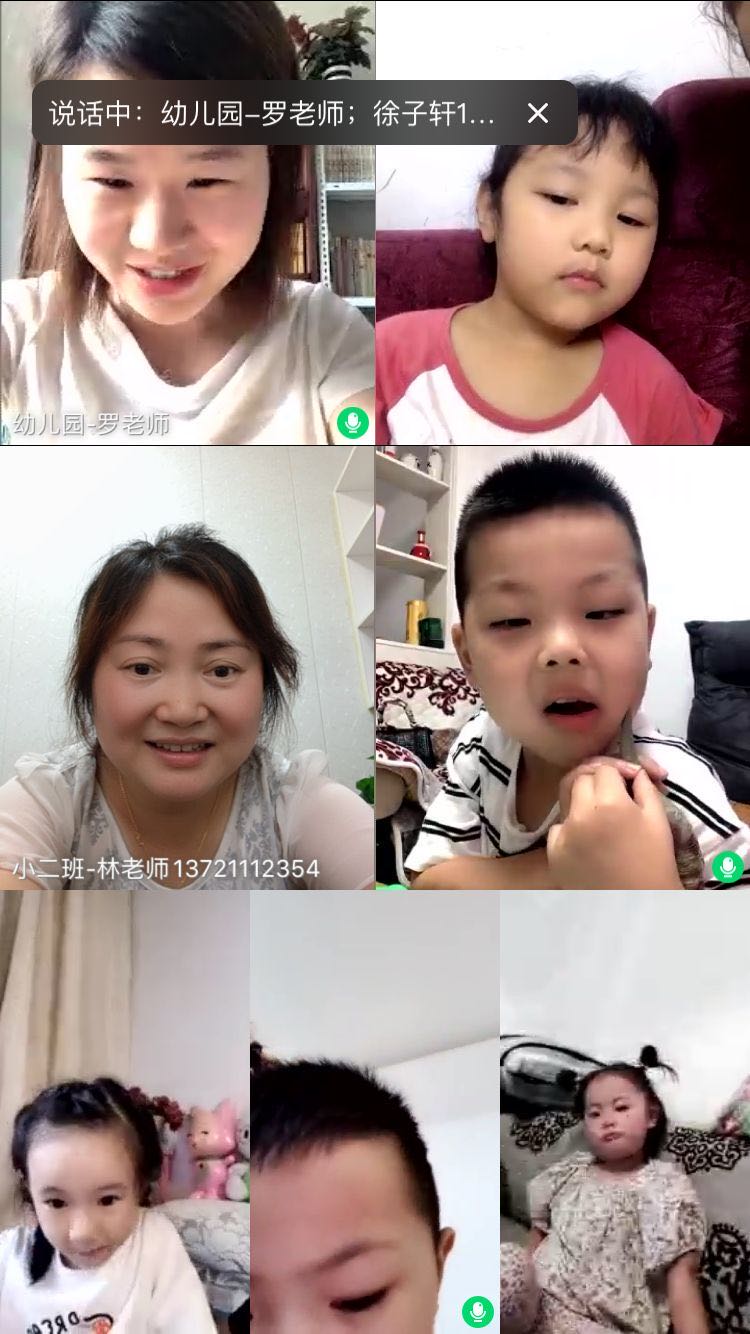This screenshot has width=750, height=1334.
Task: Open 小二班-林老师13721112354's video tile
Action: pos(187,667)
